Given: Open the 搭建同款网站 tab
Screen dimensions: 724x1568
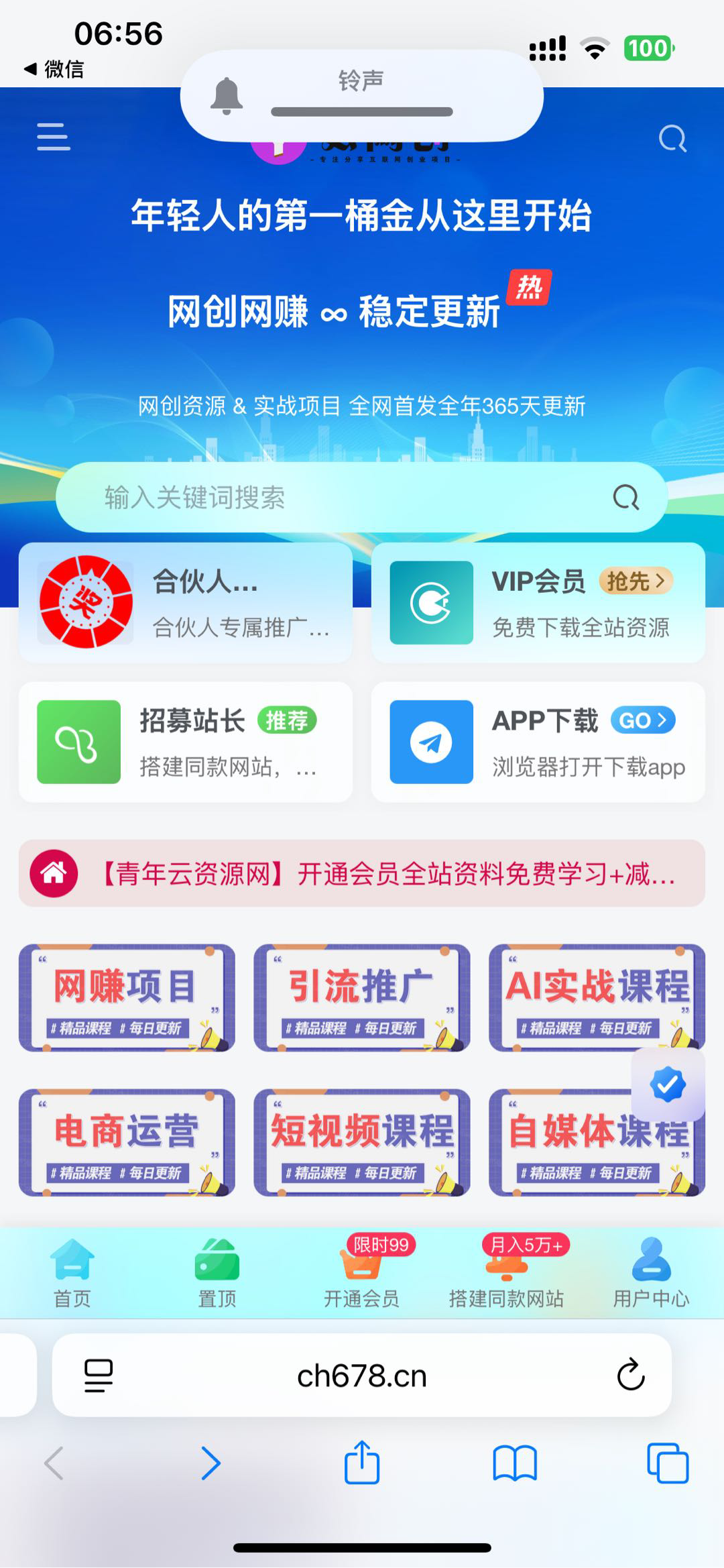Looking at the screenshot, I should pyautogui.click(x=507, y=1273).
